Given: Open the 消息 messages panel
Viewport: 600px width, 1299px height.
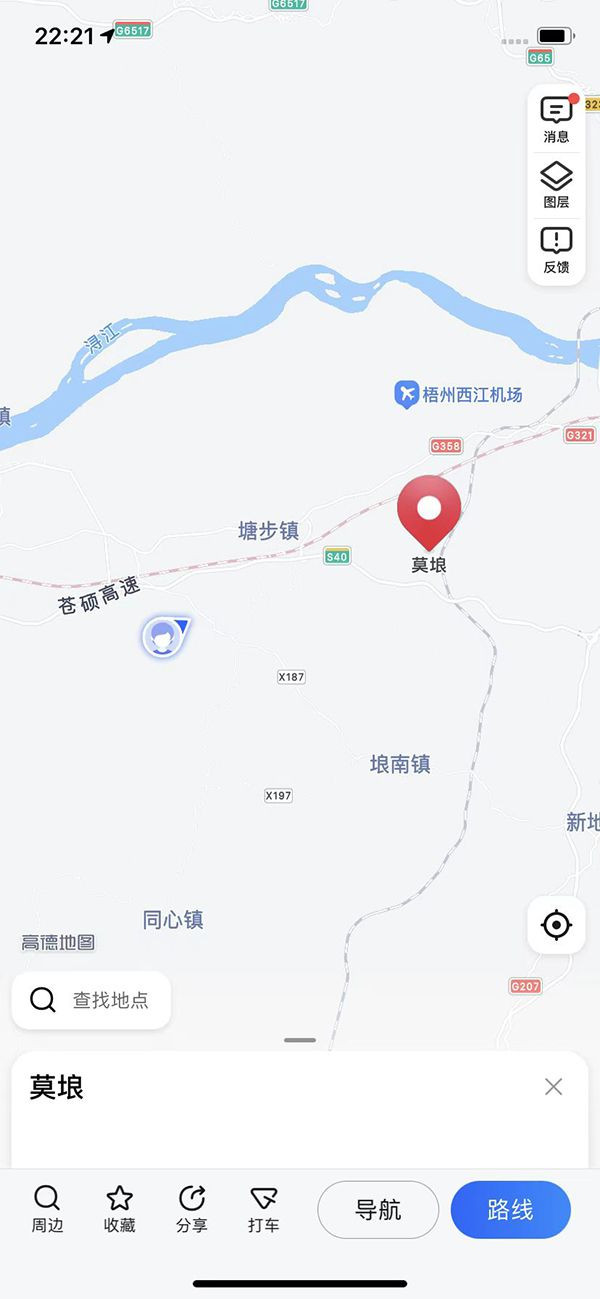Looking at the screenshot, I should tap(556, 120).
